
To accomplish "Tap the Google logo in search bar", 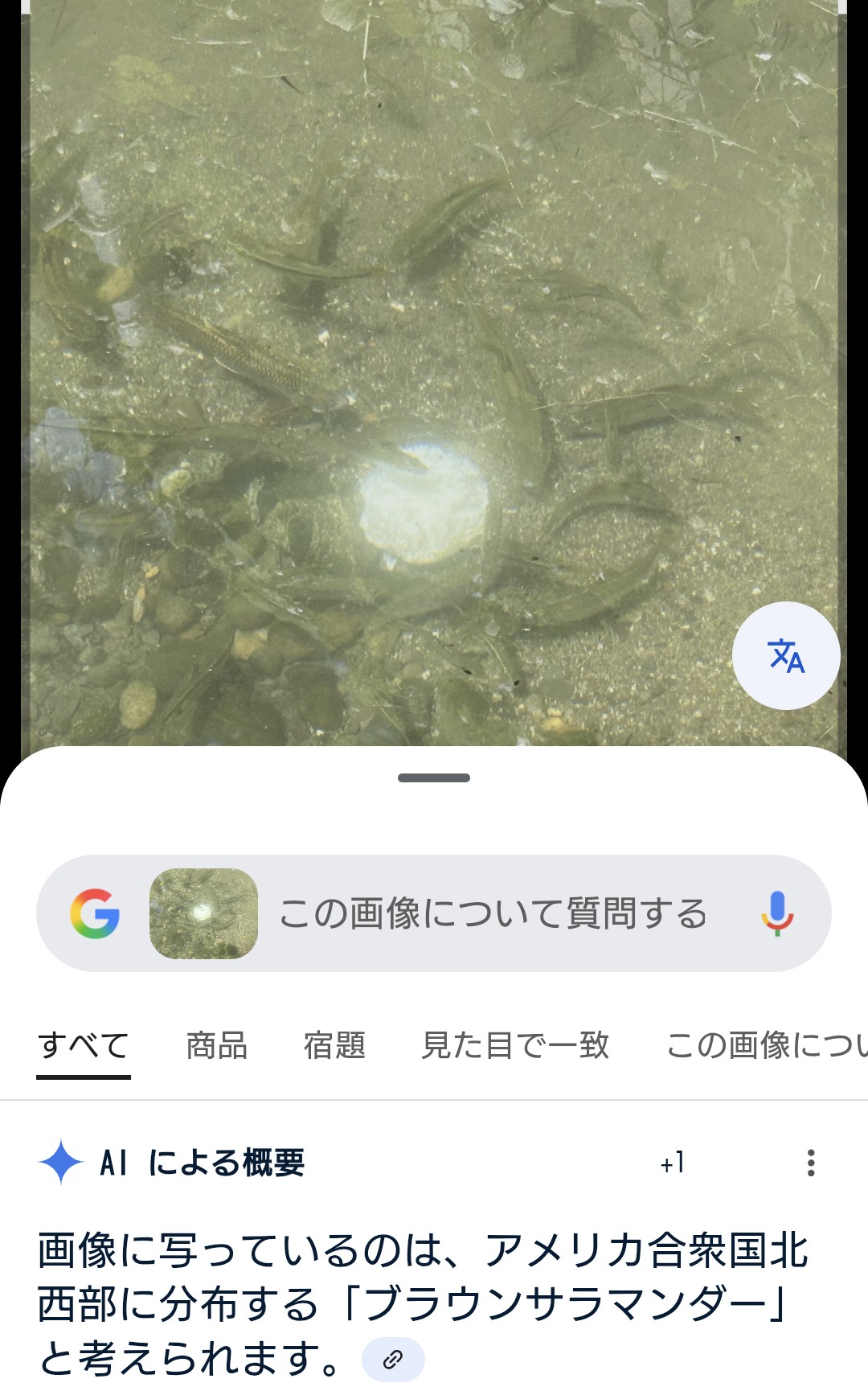I will 95,913.
